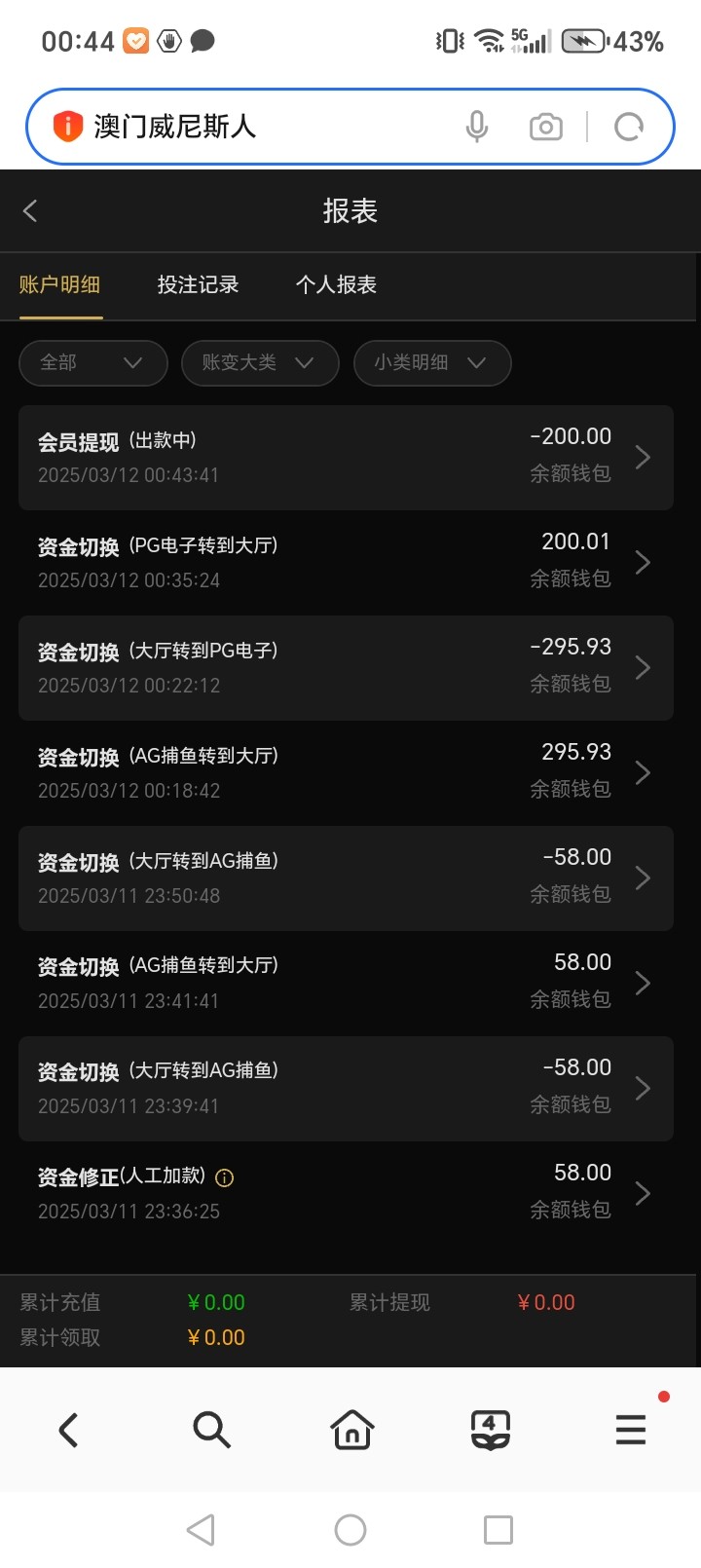Expand the 全部 dropdown filter
The width and height of the screenshot is (701, 1568).
[x=92, y=362]
